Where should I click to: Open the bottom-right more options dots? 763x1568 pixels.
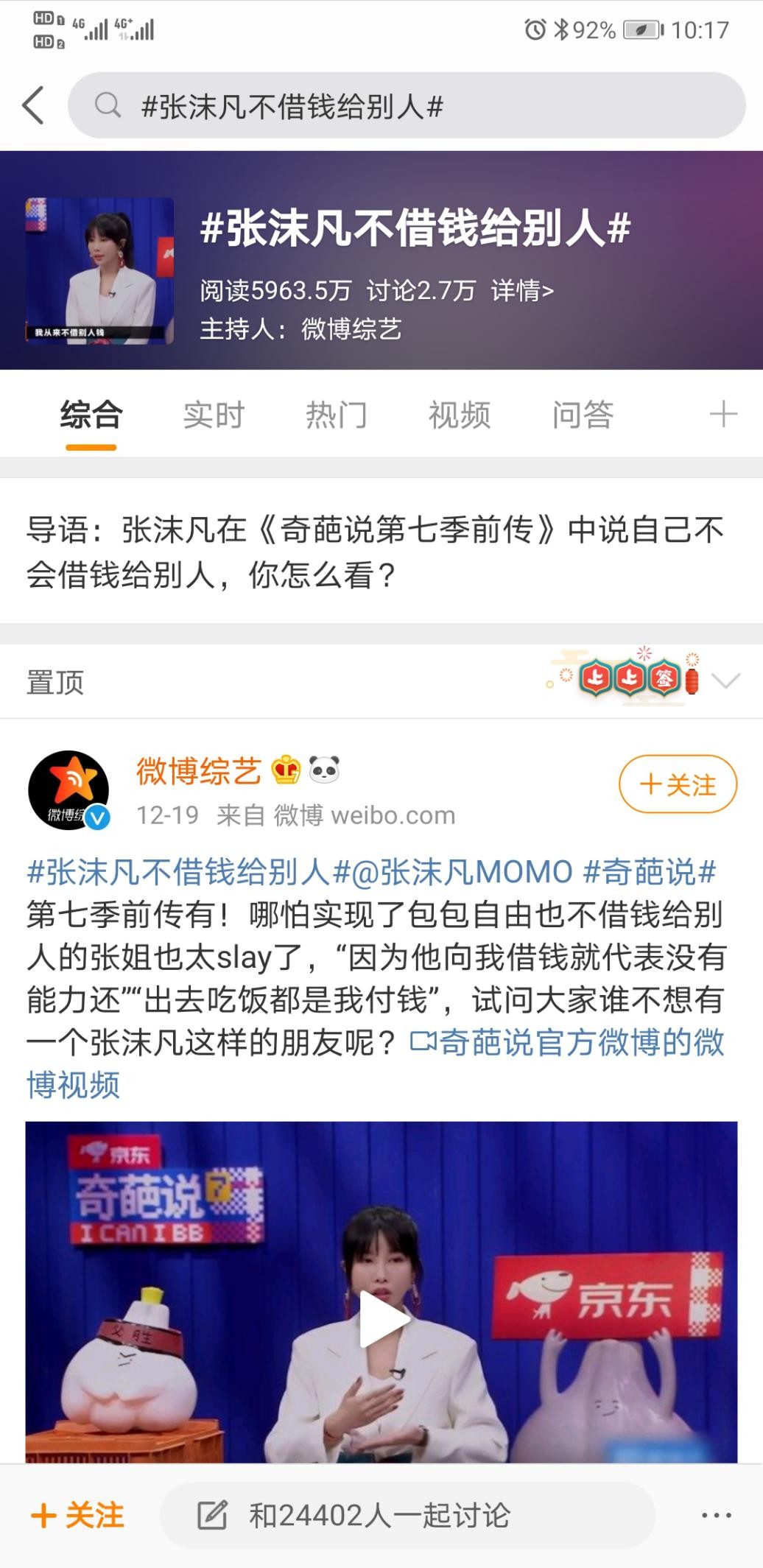(716, 1516)
